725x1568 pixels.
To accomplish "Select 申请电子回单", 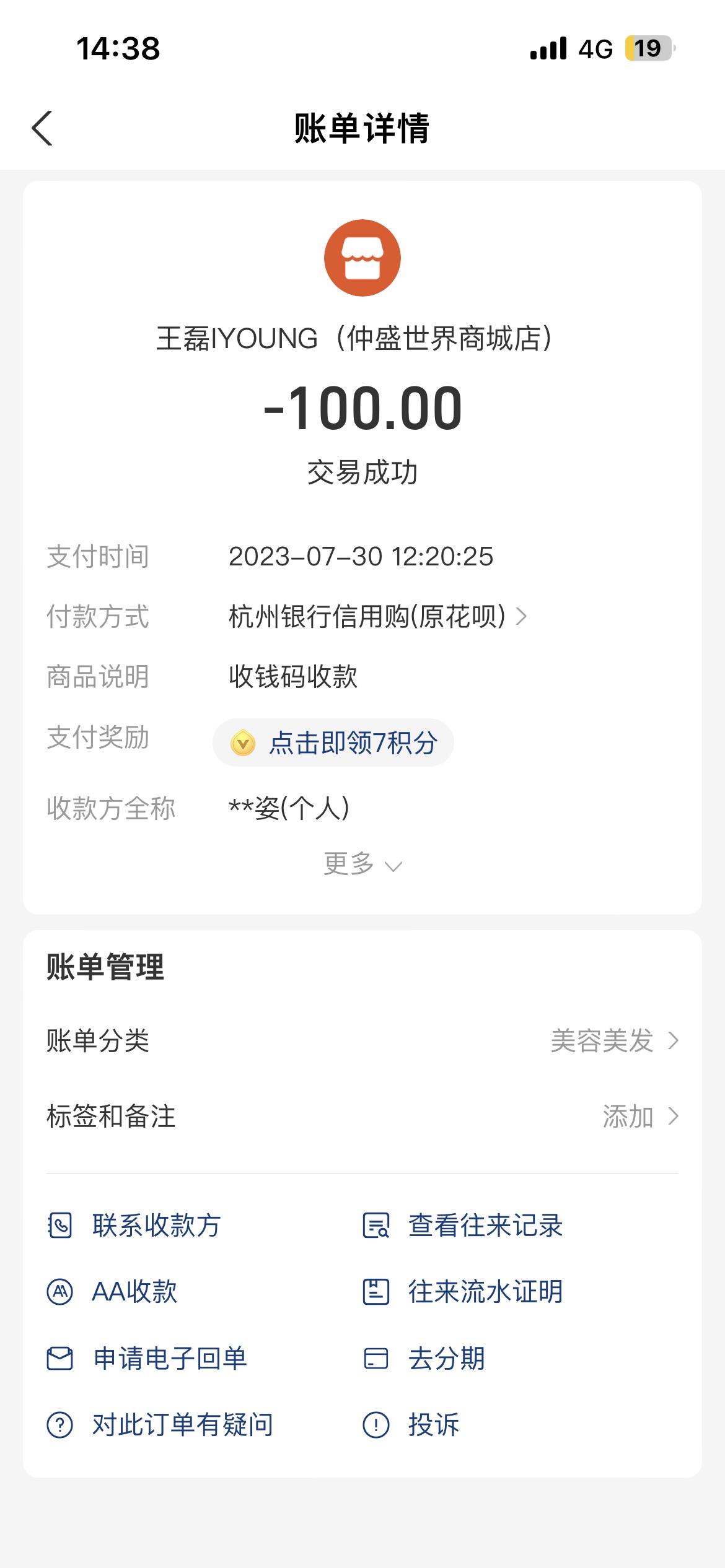I will pos(147,1359).
